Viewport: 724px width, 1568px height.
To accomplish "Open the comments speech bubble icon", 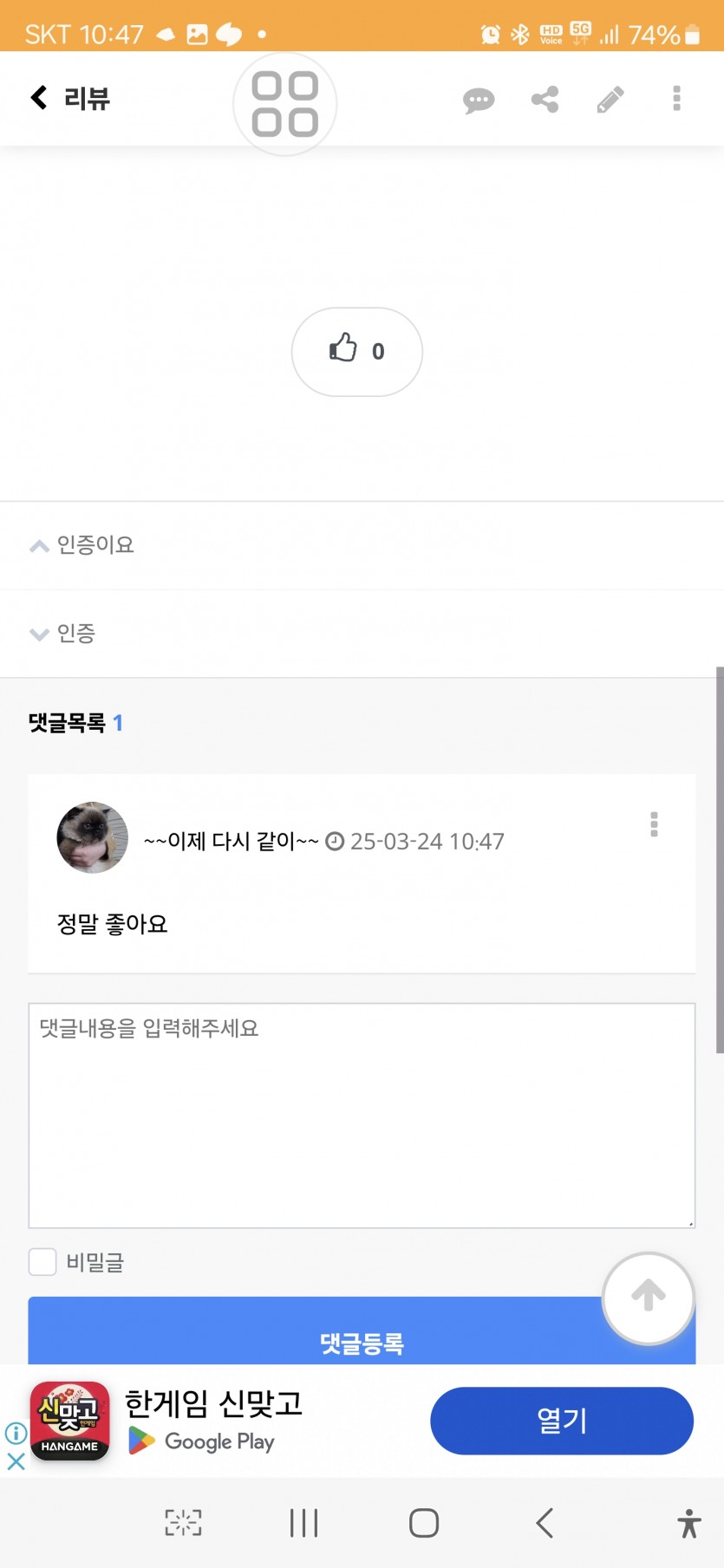I will point(479,100).
